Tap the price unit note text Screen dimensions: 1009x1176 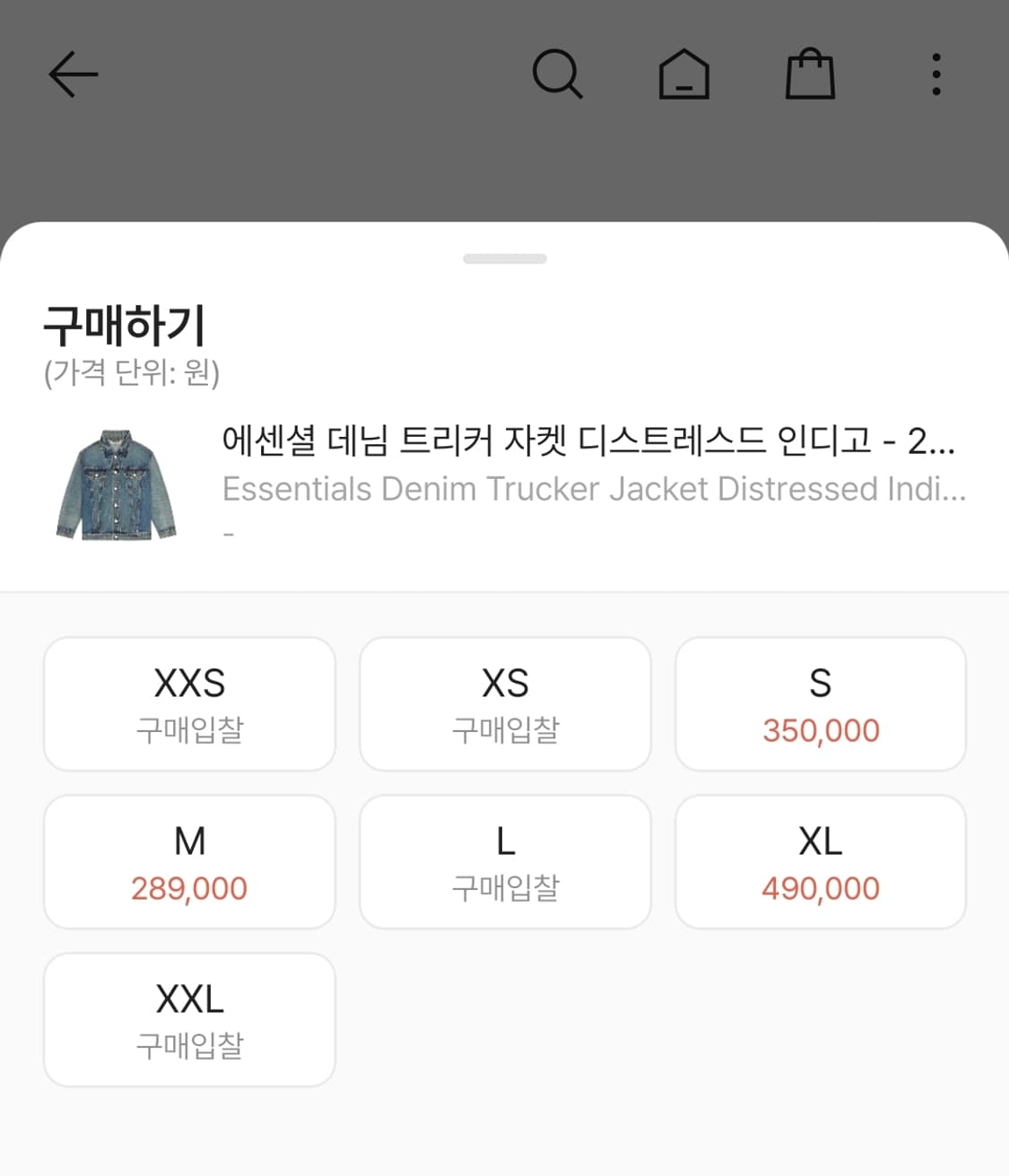[135, 373]
